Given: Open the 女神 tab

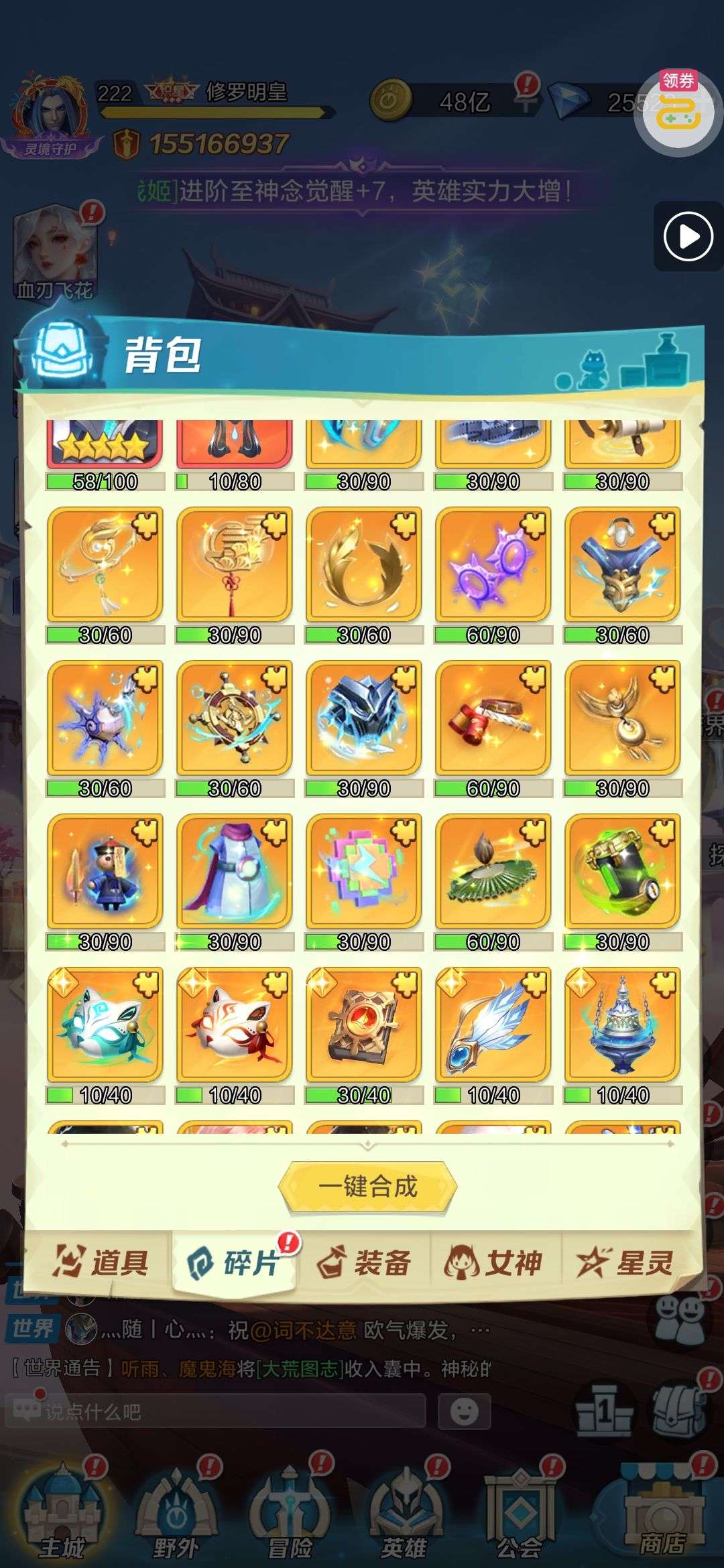Looking at the screenshot, I should [x=494, y=1263].
